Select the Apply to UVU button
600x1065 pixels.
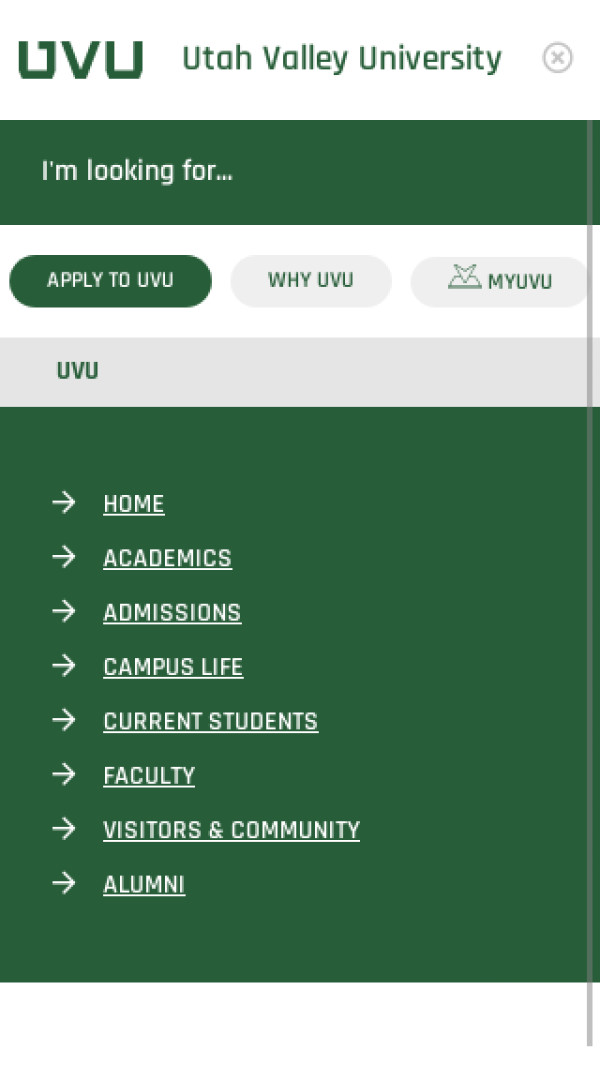click(x=110, y=281)
